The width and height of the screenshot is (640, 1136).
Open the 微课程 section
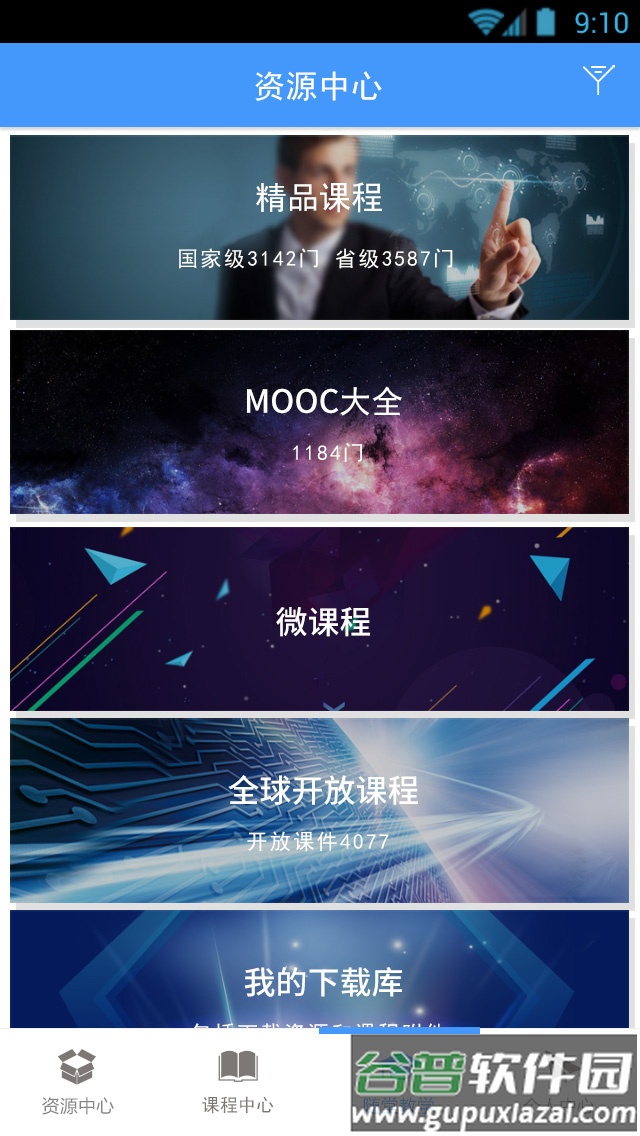click(x=319, y=619)
